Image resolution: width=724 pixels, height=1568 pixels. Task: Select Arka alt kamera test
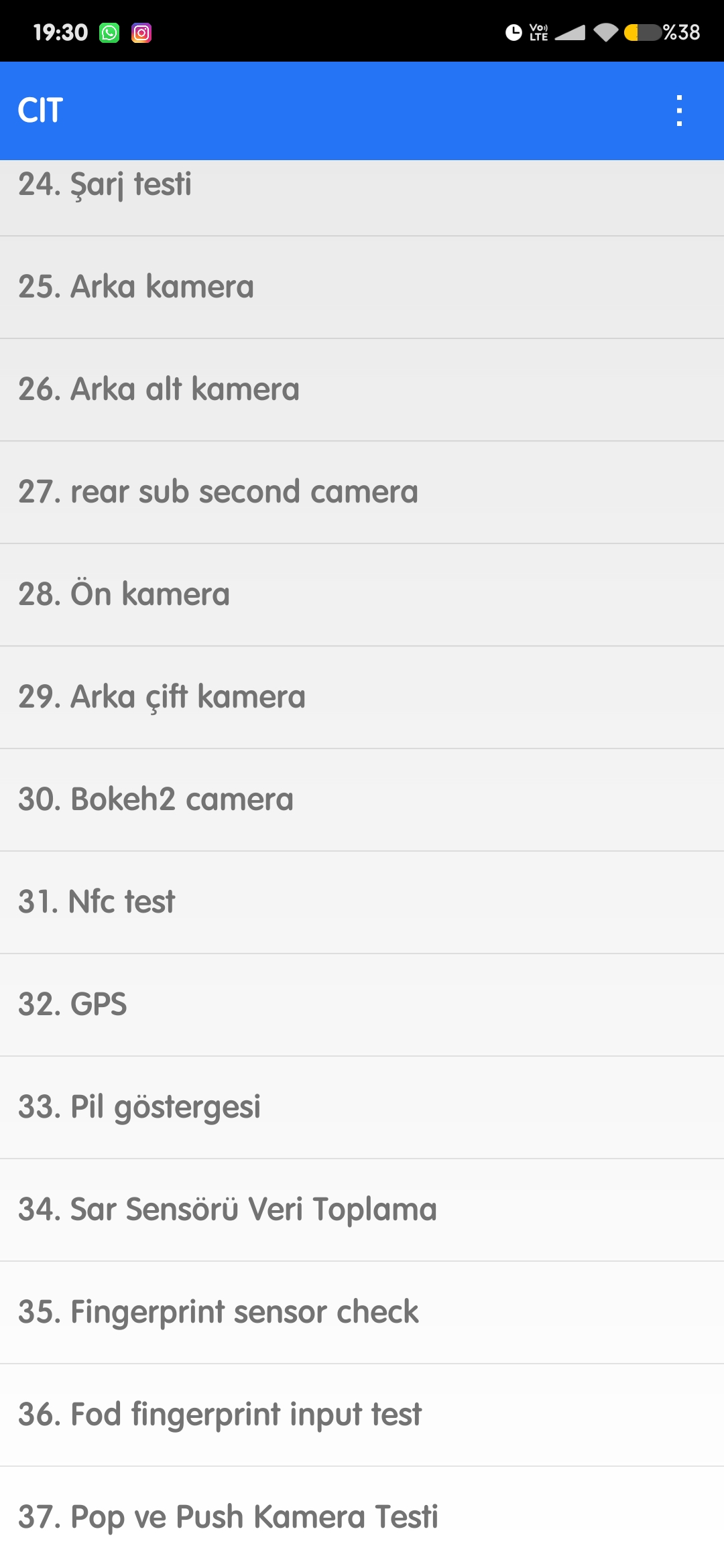coord(362,390)
